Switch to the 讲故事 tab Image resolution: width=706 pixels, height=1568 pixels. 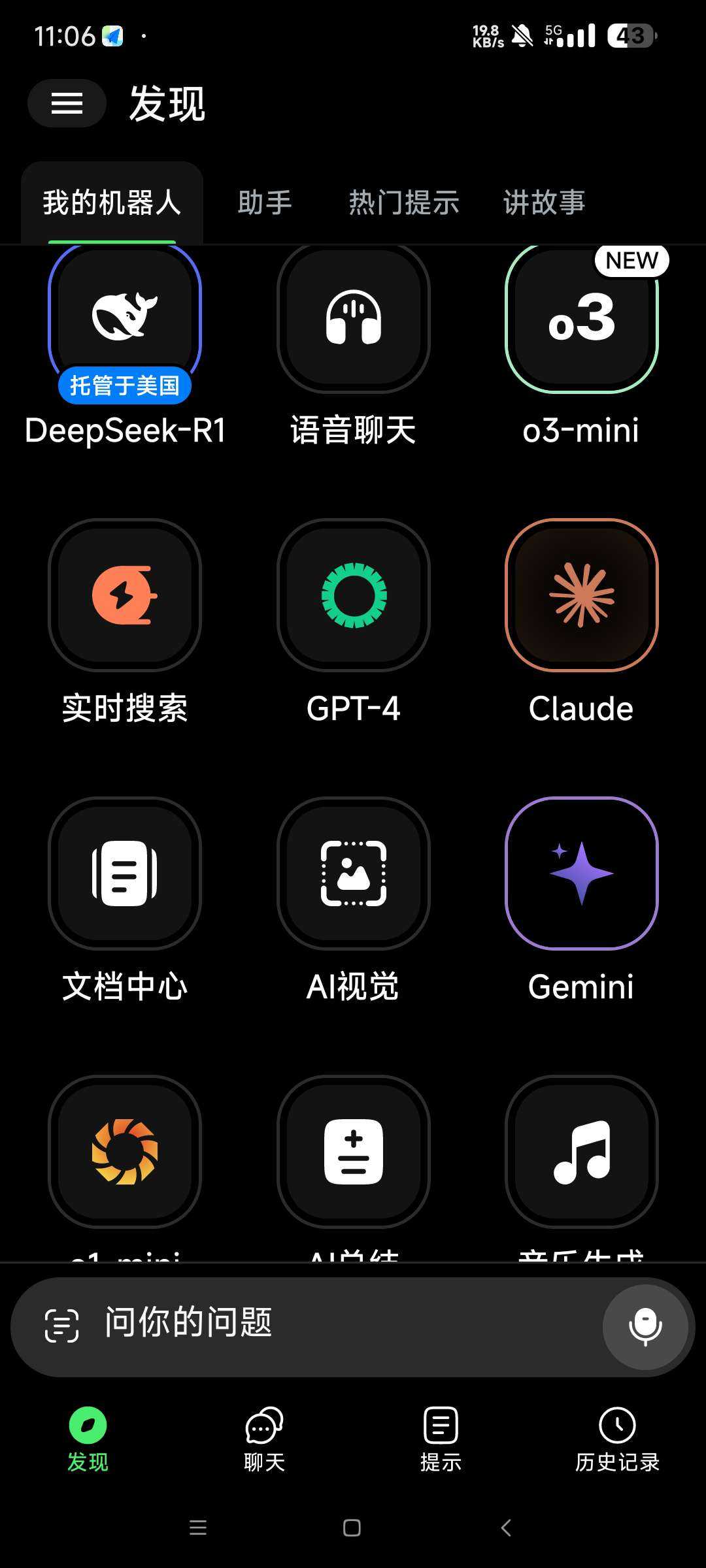point(544,203)
